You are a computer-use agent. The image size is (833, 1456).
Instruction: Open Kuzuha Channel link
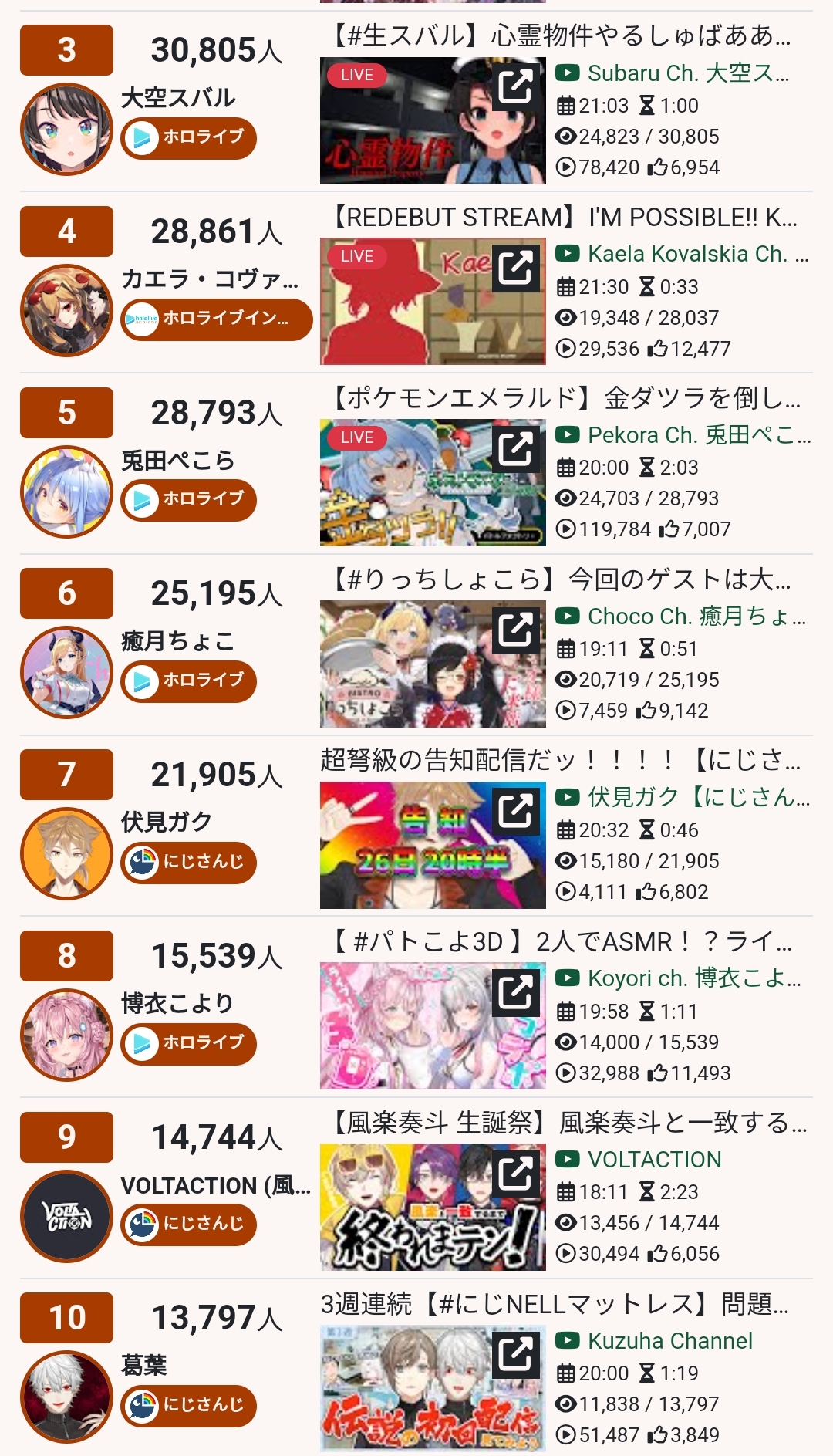pyautogui.click(x=669, y=1341)
